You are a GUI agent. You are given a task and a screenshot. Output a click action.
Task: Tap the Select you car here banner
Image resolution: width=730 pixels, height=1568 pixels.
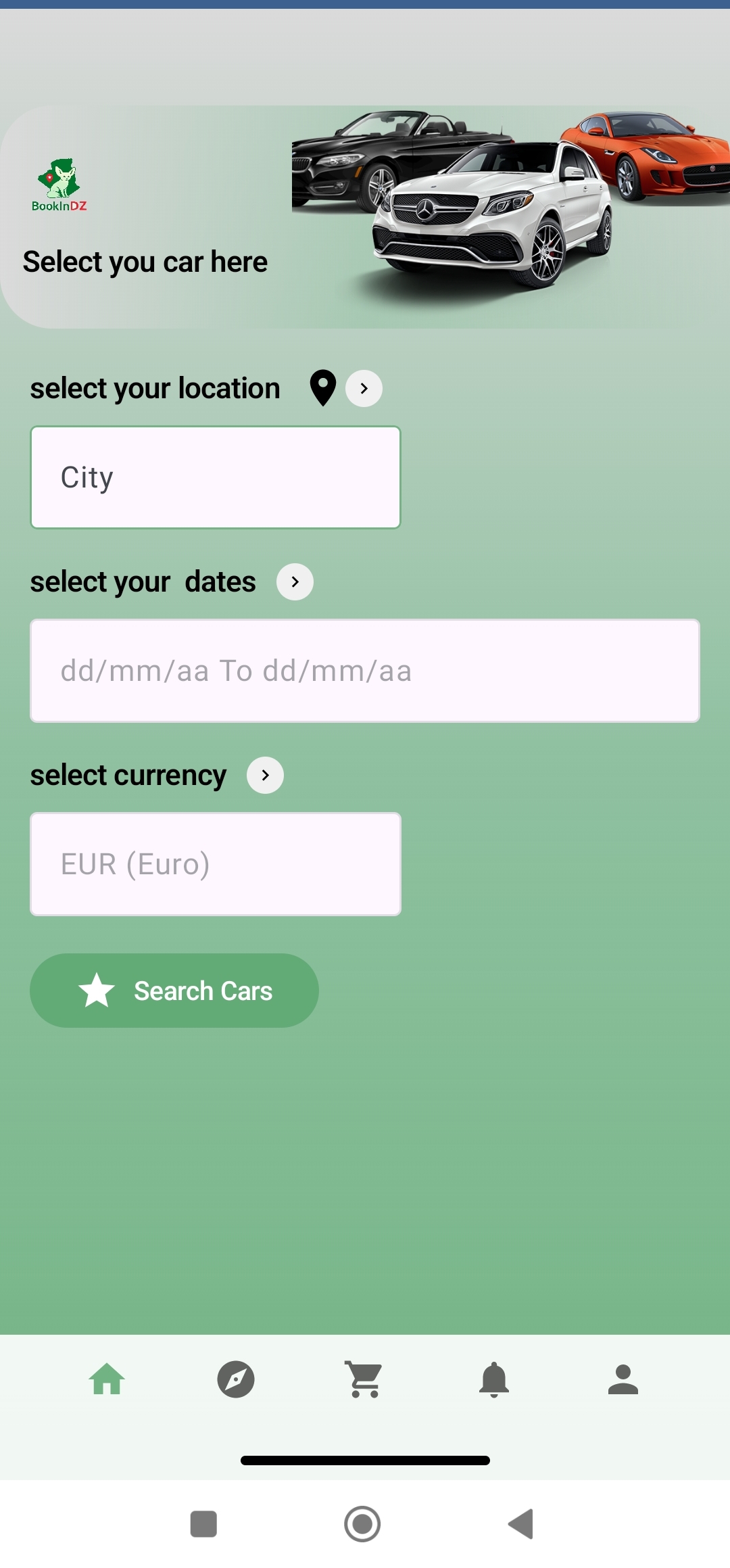click(x=146, y=261)
